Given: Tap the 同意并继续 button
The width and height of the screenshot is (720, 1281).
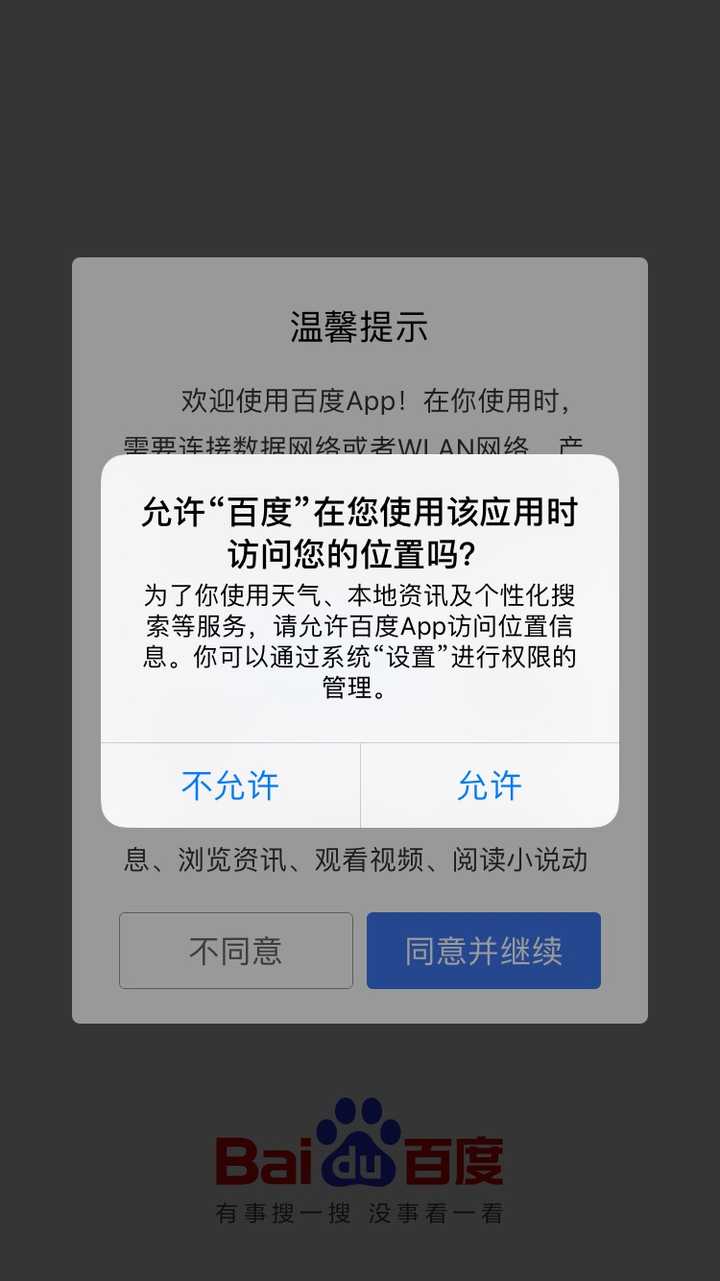Looking at the screenshot, I should point(483,950).
